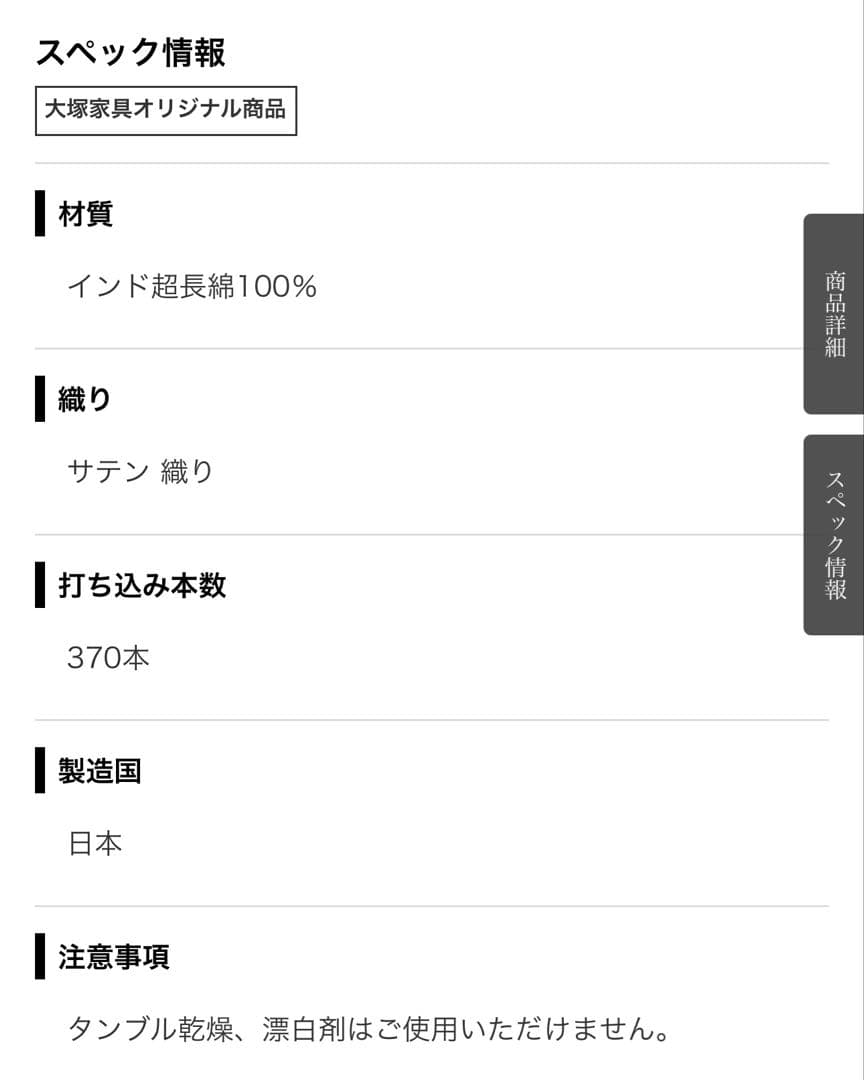This screenshot has height=1080, width=864.
Task: Open the 注意事項 section
Action: (110, 956)
